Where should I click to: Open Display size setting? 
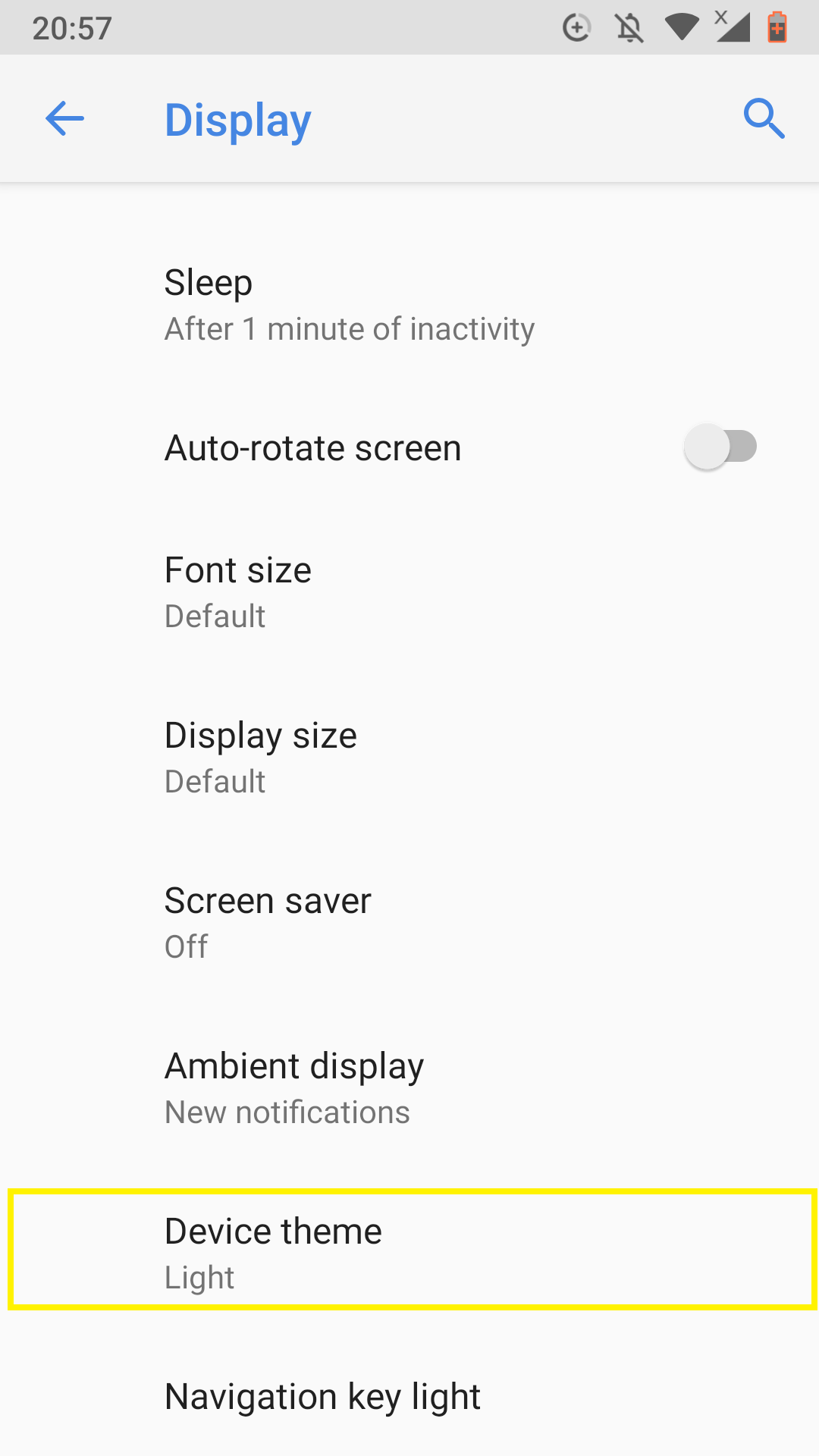[409, 758]
